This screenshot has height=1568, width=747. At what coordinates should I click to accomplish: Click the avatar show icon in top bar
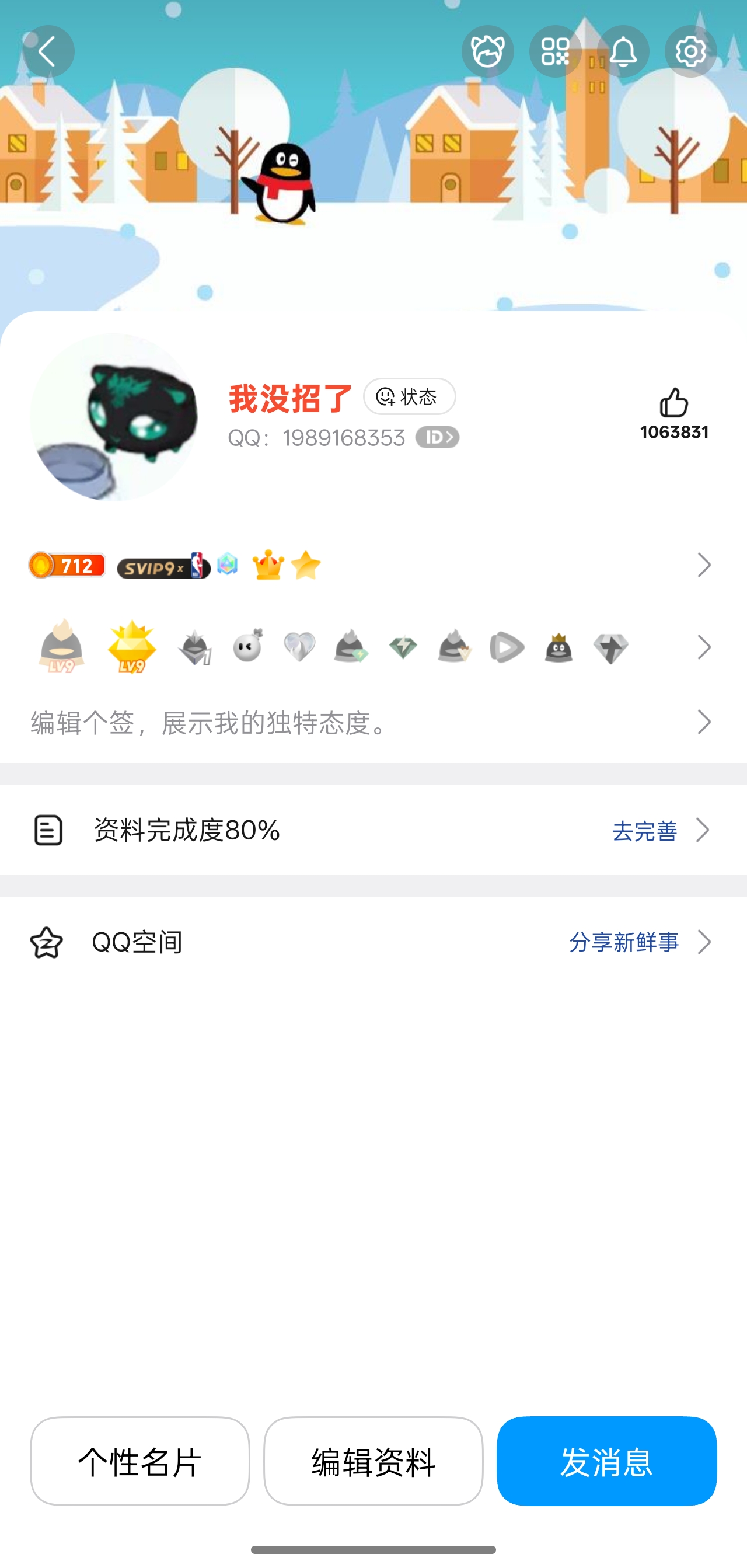pyautogui.click(x=487, y=52)
